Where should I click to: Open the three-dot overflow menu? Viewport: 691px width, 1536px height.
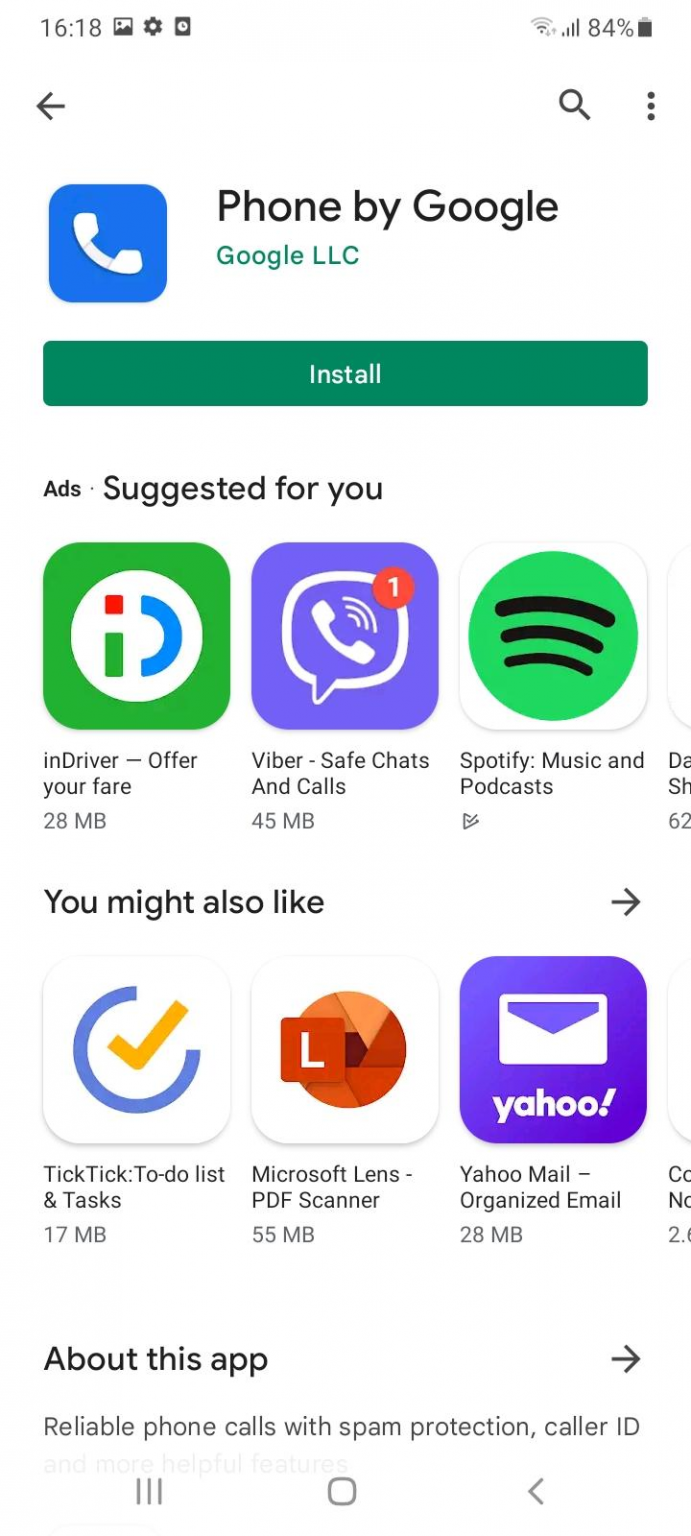coord(651,105)
